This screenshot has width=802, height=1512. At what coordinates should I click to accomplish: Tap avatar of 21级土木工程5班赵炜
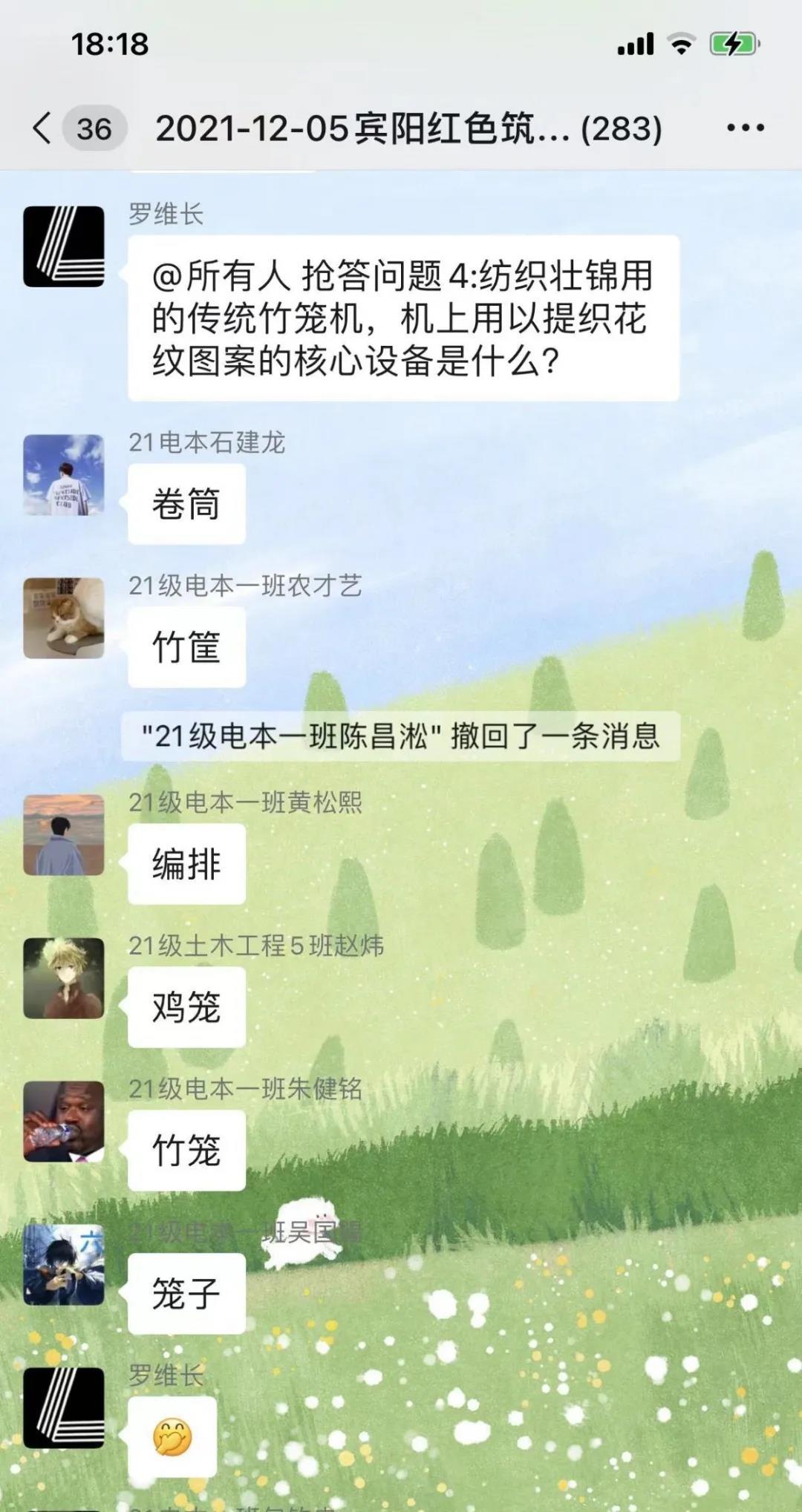coord(64,978)
